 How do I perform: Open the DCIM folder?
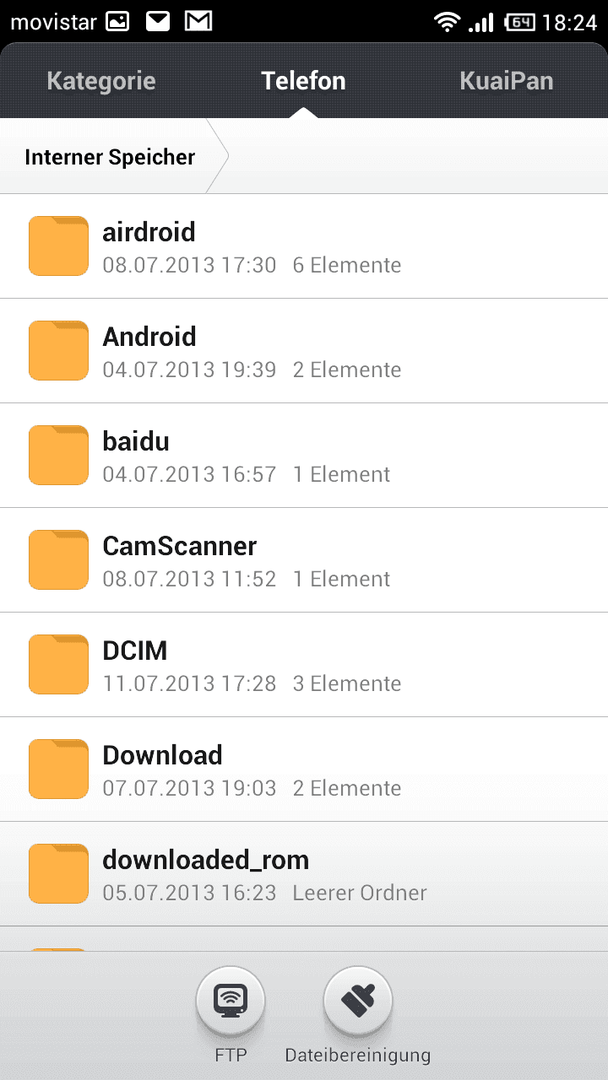(x=304, y=665)
